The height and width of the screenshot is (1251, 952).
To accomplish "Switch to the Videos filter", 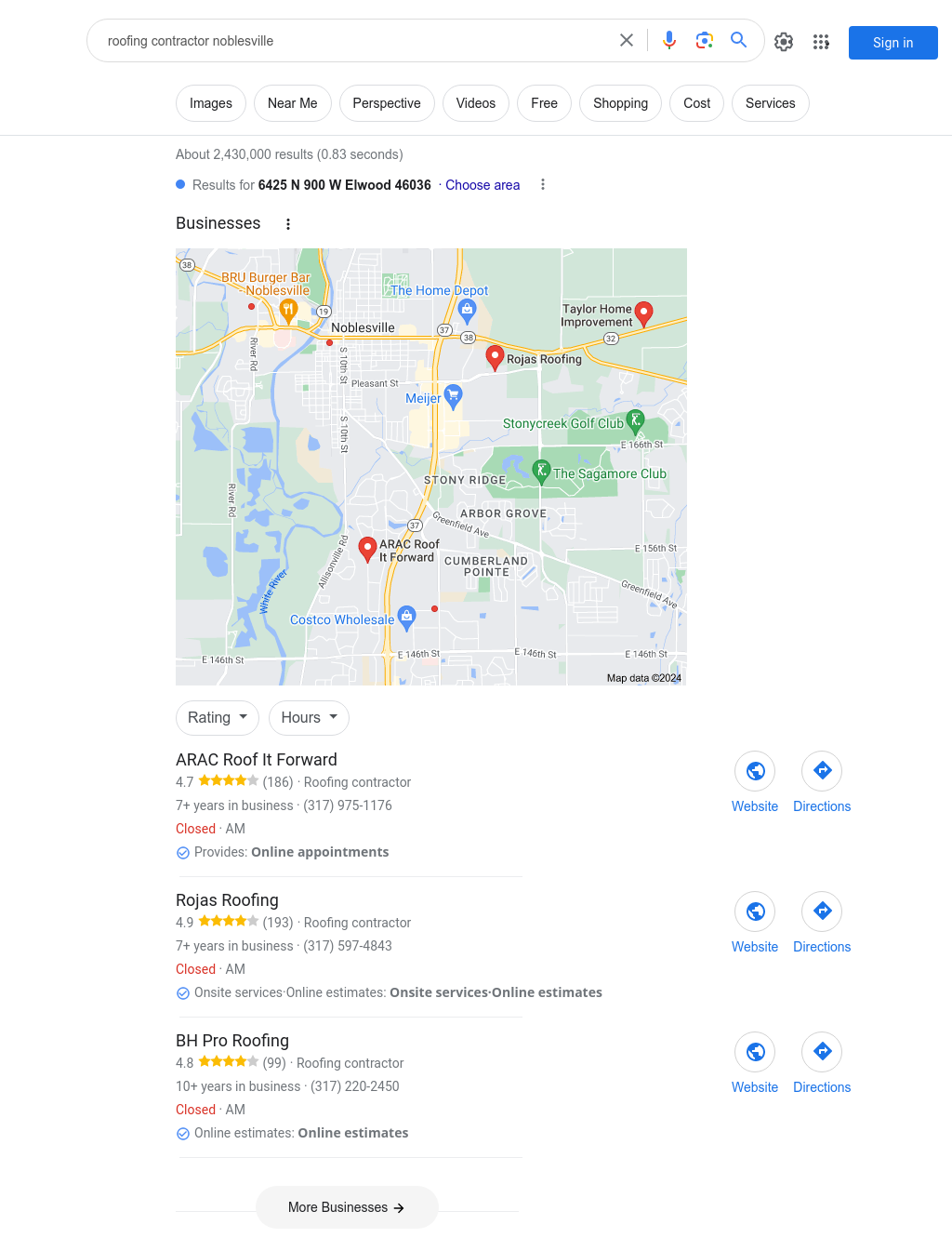I will click(475, 103).
